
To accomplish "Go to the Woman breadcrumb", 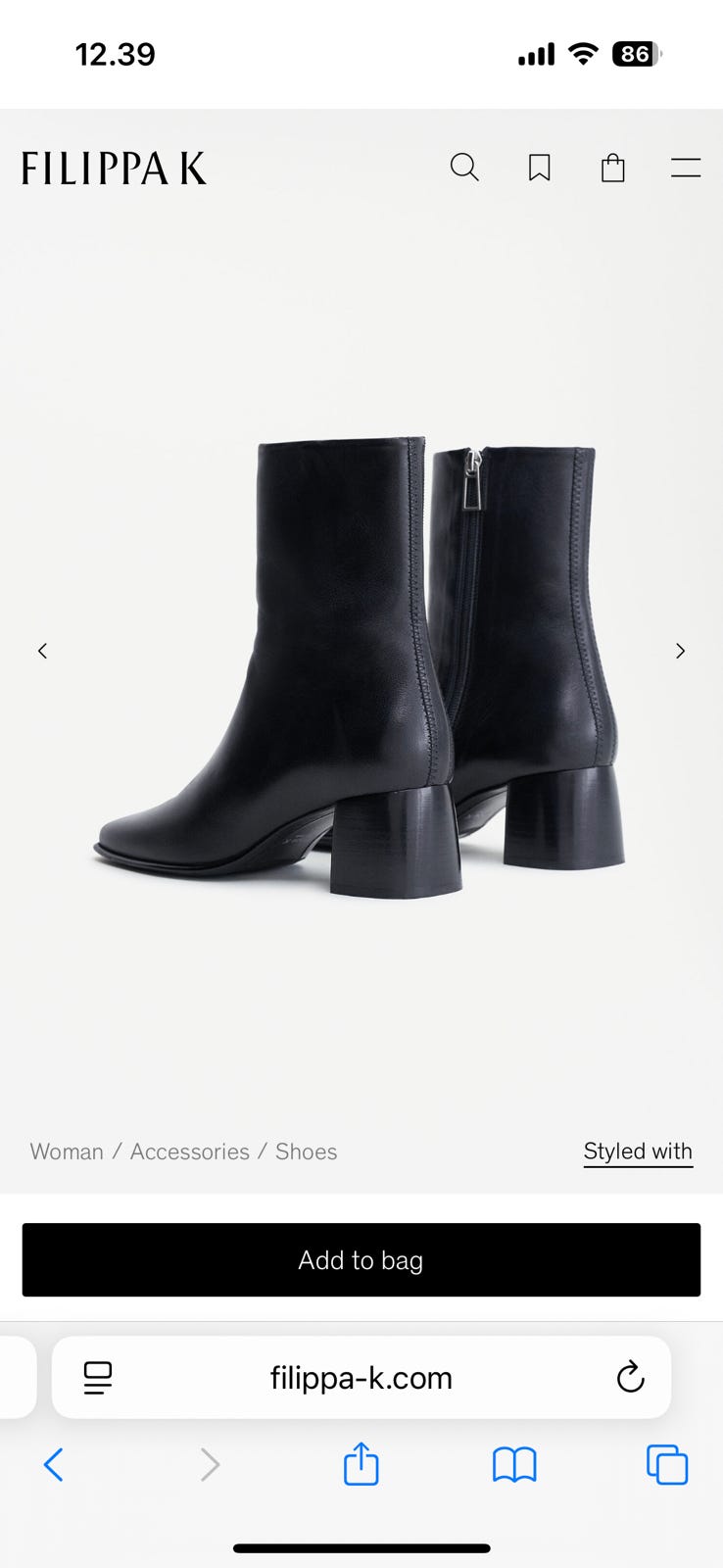I will (x=67, y=1151).
